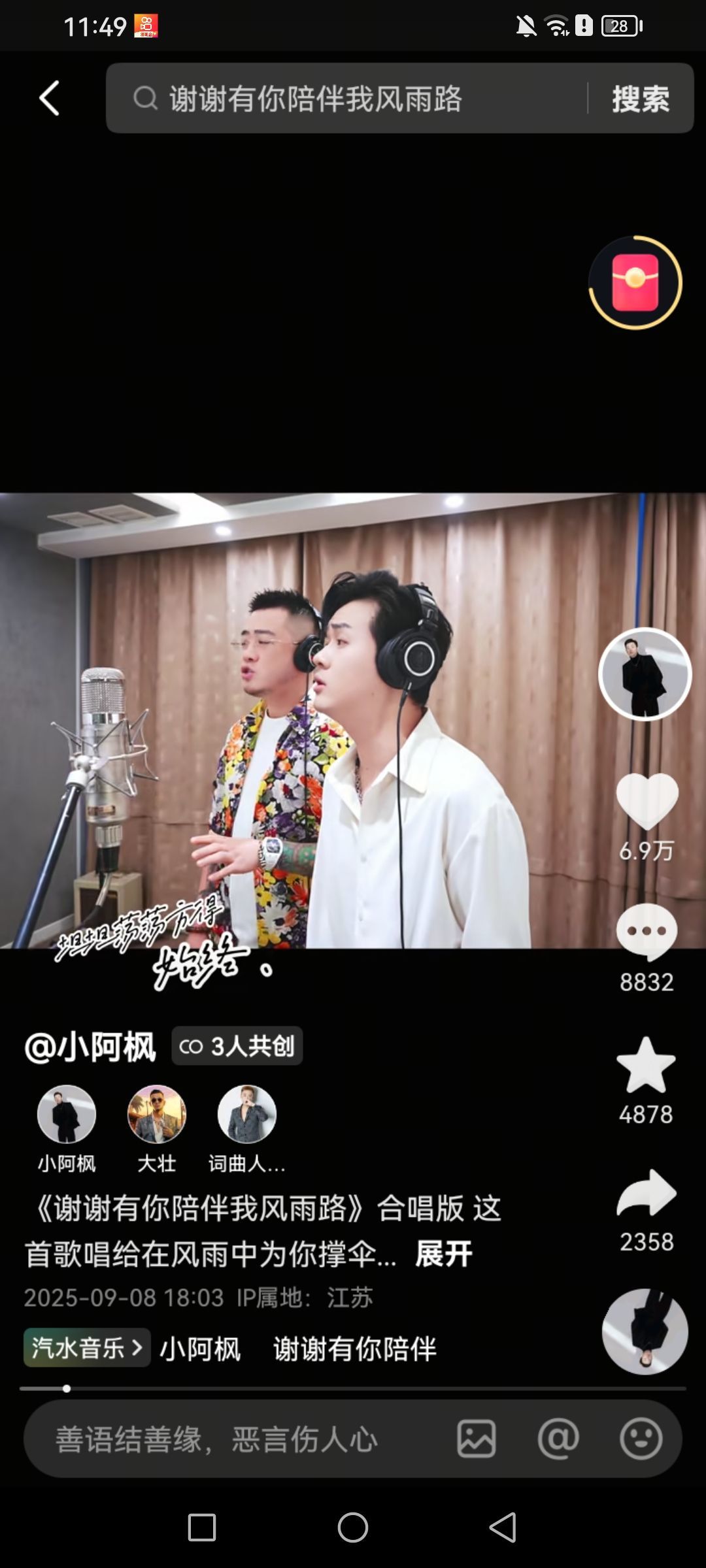Open the red envelope reward icon
Image resolution: width=706 pixels, height=1568 pixels.
point(635,282)
